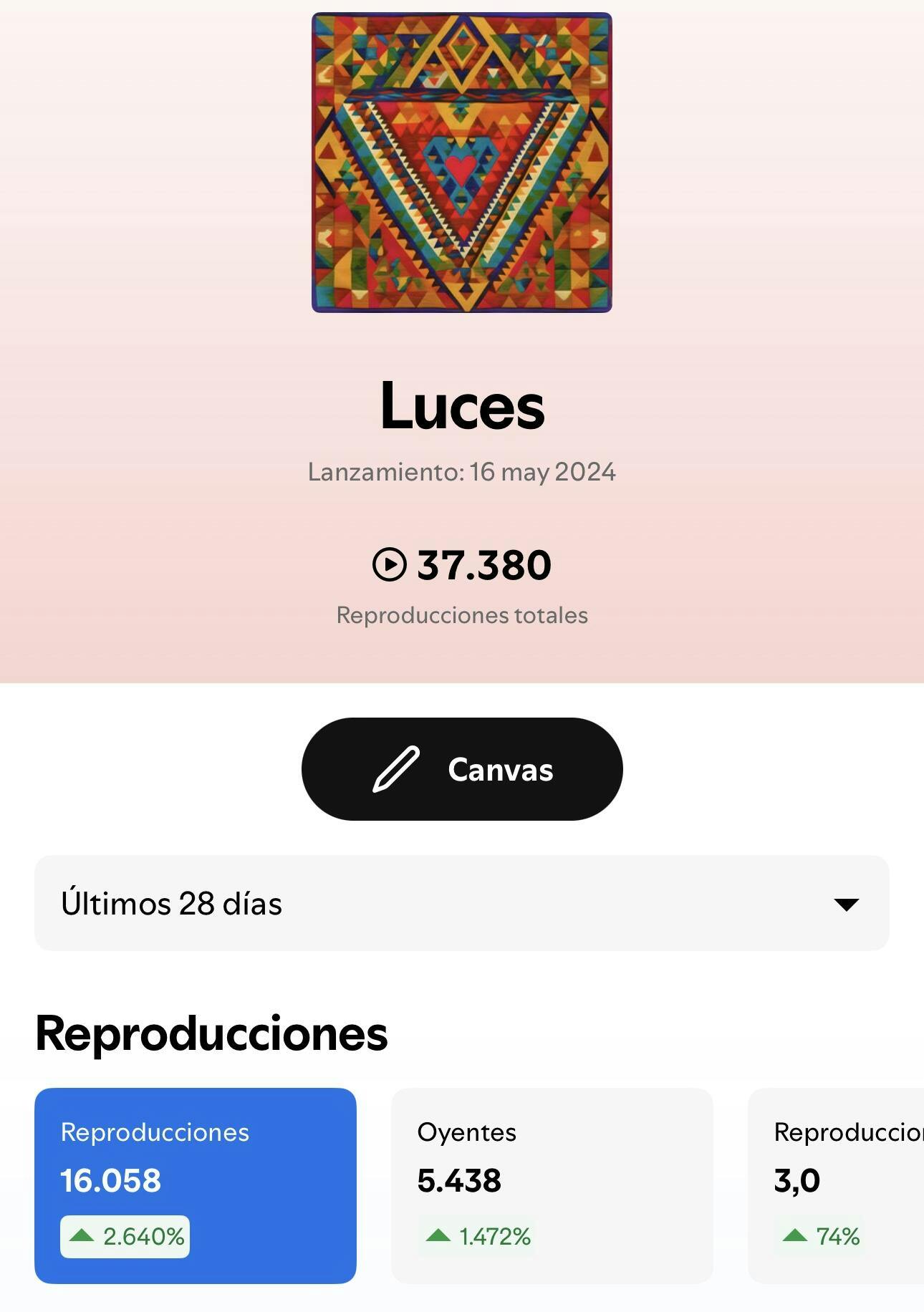924x1312 pixels.
Task: Select the Reproducciones 16.058 stat card
Action: [196, 1185]
